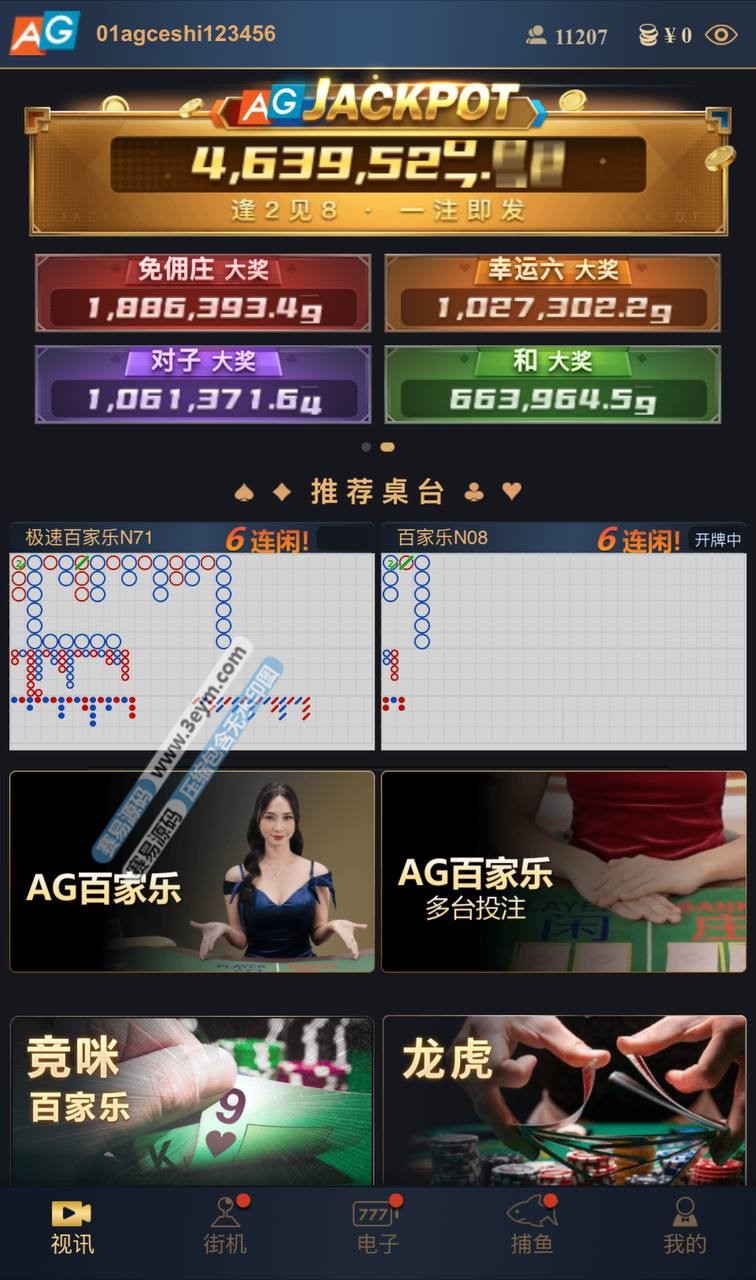This screenshot has width=756, height=1280.
Task: Switch to the 视讯 tab
Action: pyautogui.click(x=72, y=1227)
